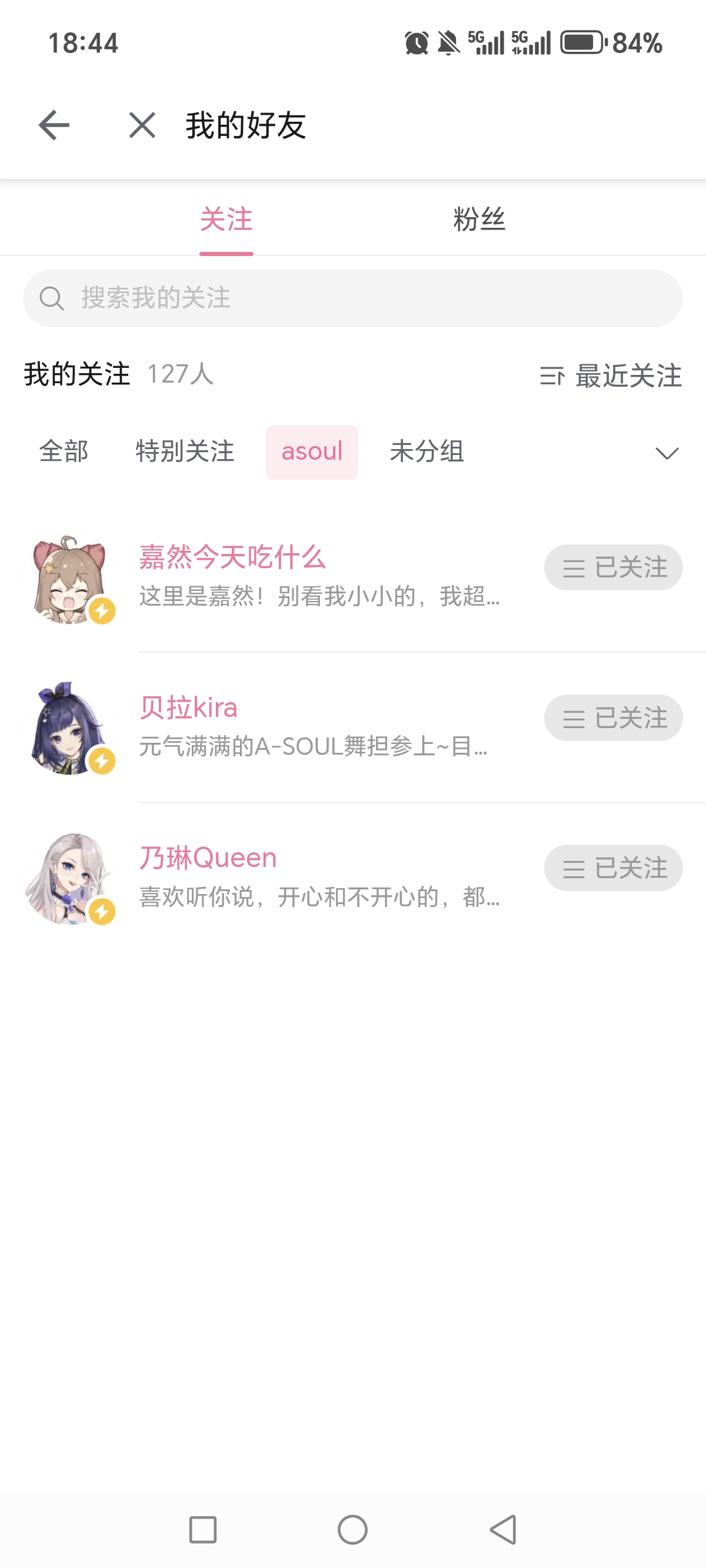Switch to the 粉丝 tab
706x1568 pixels.
click(479, 219)
